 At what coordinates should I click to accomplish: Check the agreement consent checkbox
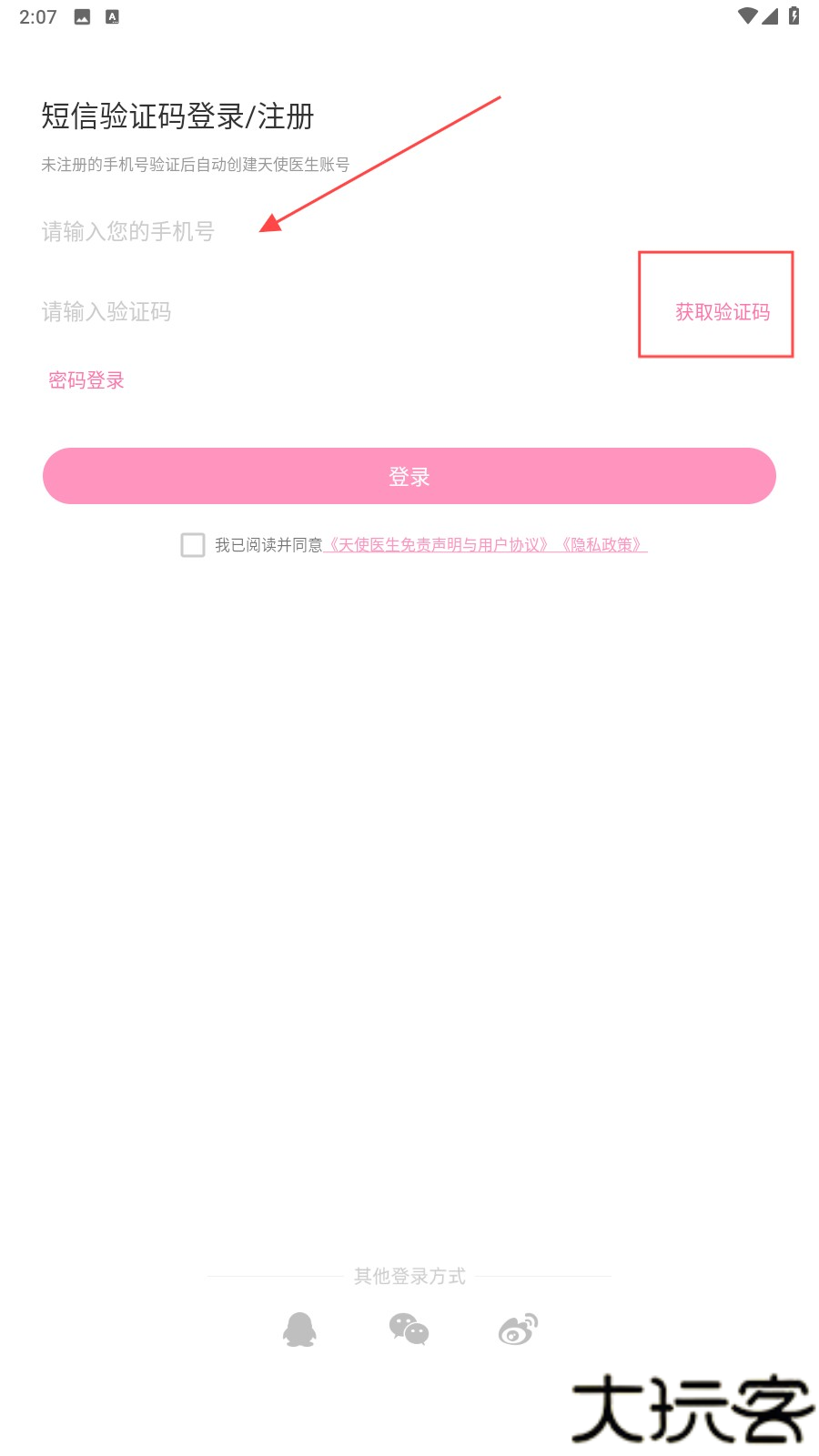[193, 545]
